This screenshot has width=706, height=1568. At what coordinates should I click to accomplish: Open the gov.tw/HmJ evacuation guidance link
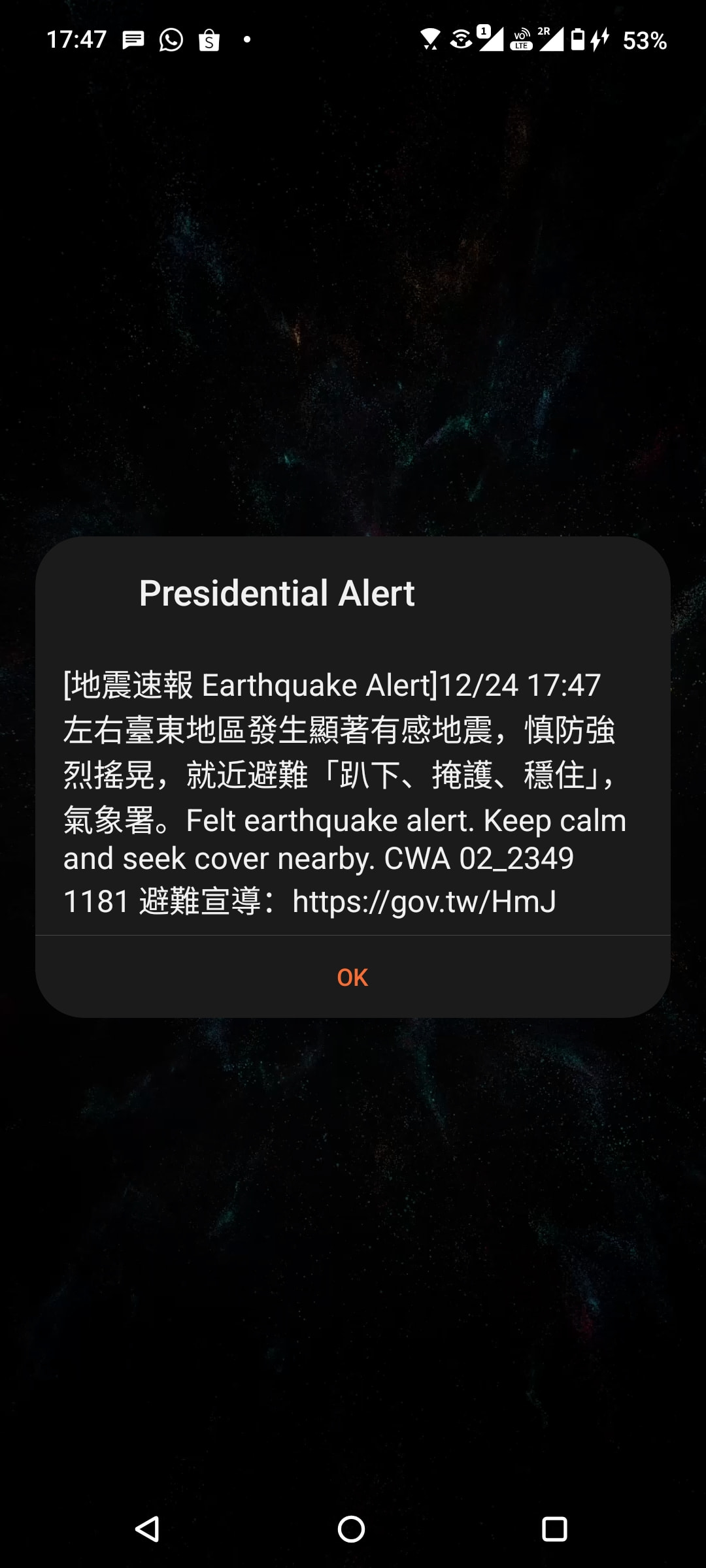(424, 902)
